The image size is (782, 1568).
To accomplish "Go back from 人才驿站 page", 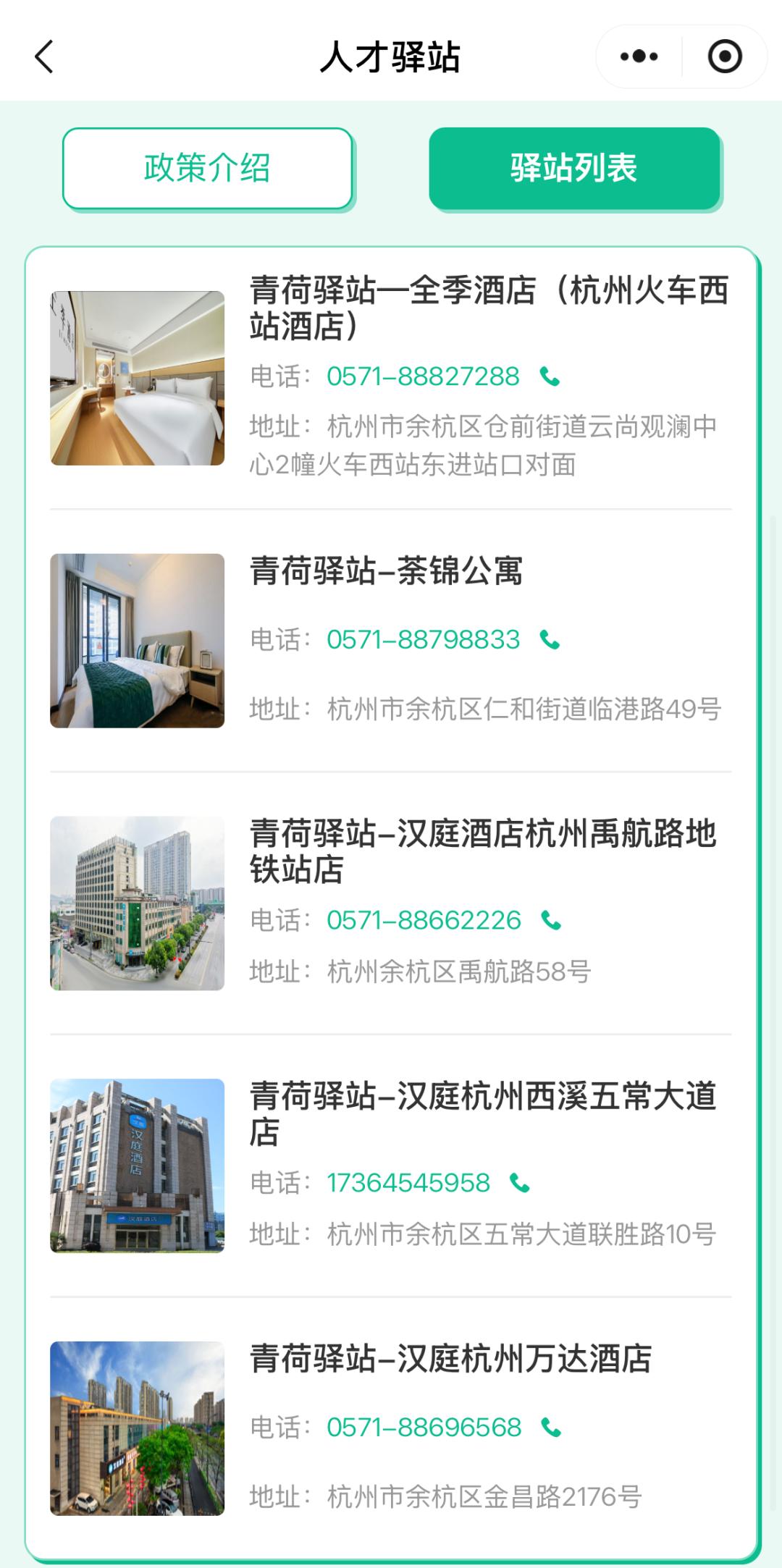I will [44, 56].
